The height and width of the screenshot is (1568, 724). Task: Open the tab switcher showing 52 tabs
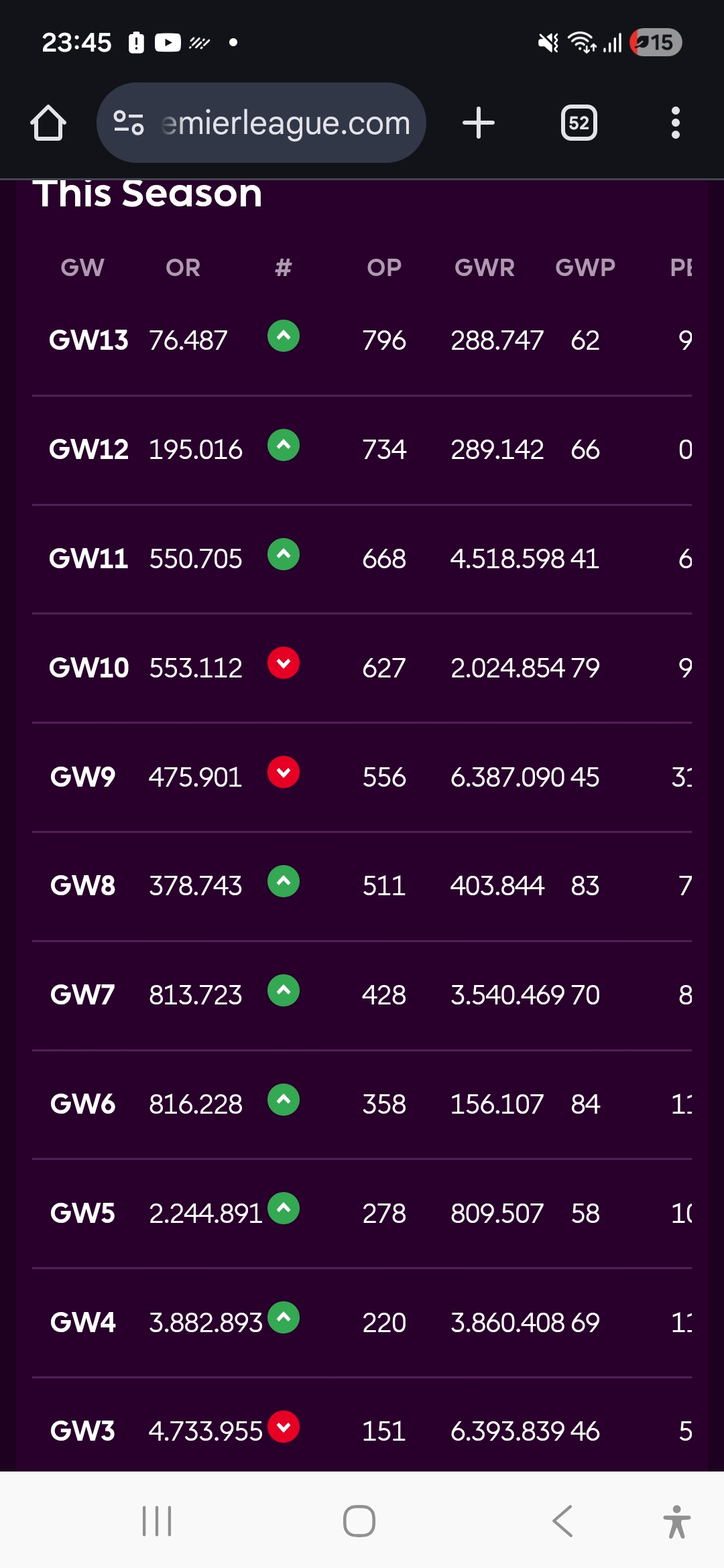(579, 123)
